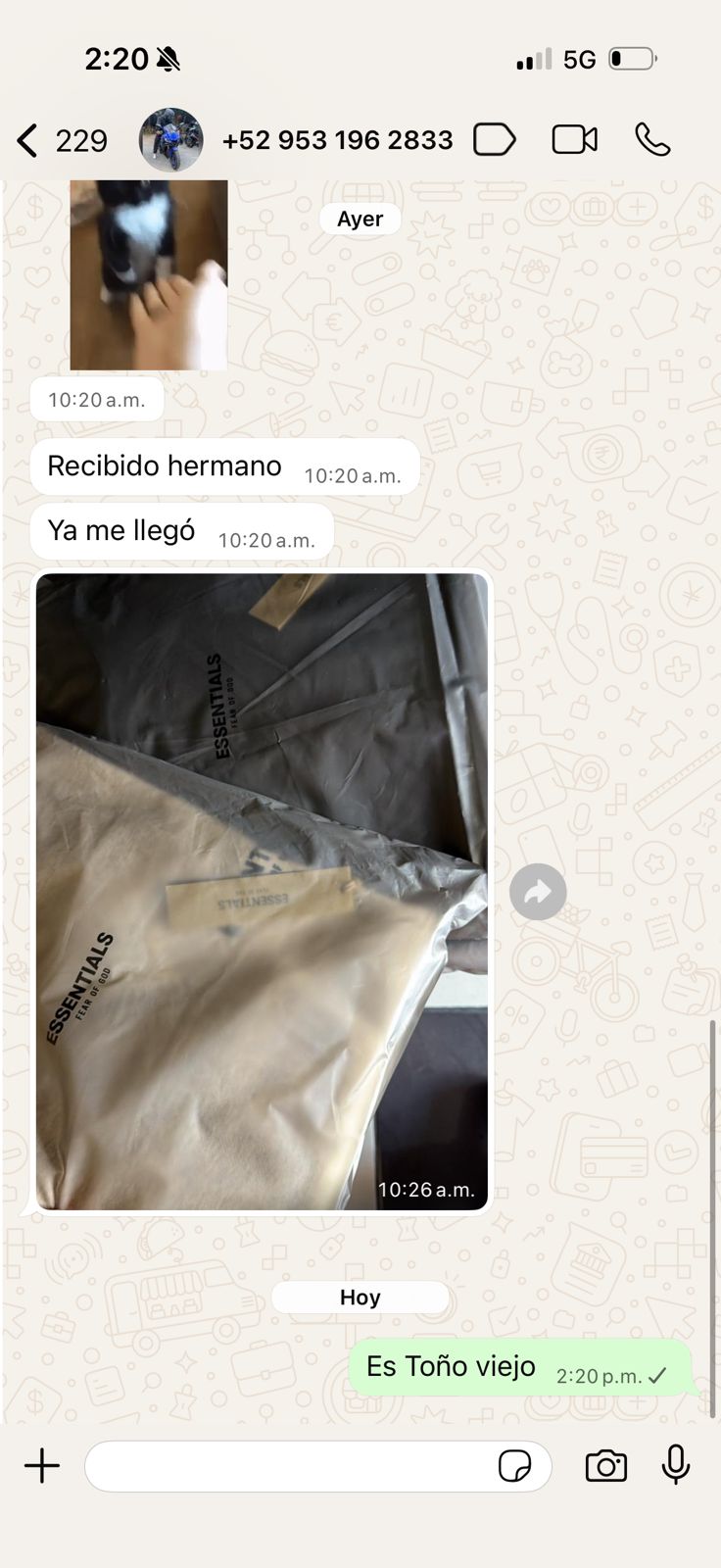721x1568 pixels.
Task: Open the sticker picker
Action: pos(514,1467)
